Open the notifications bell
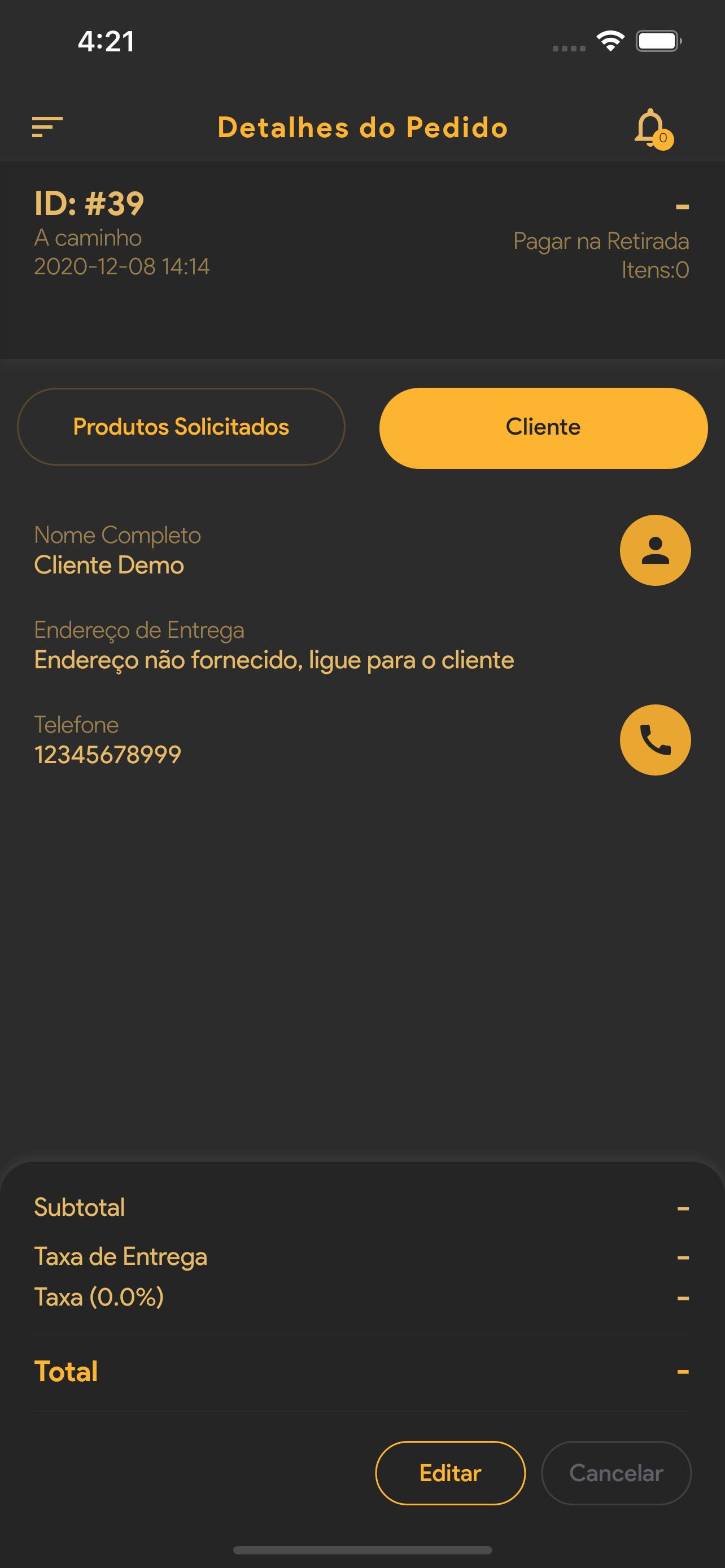 pos(653,129)
